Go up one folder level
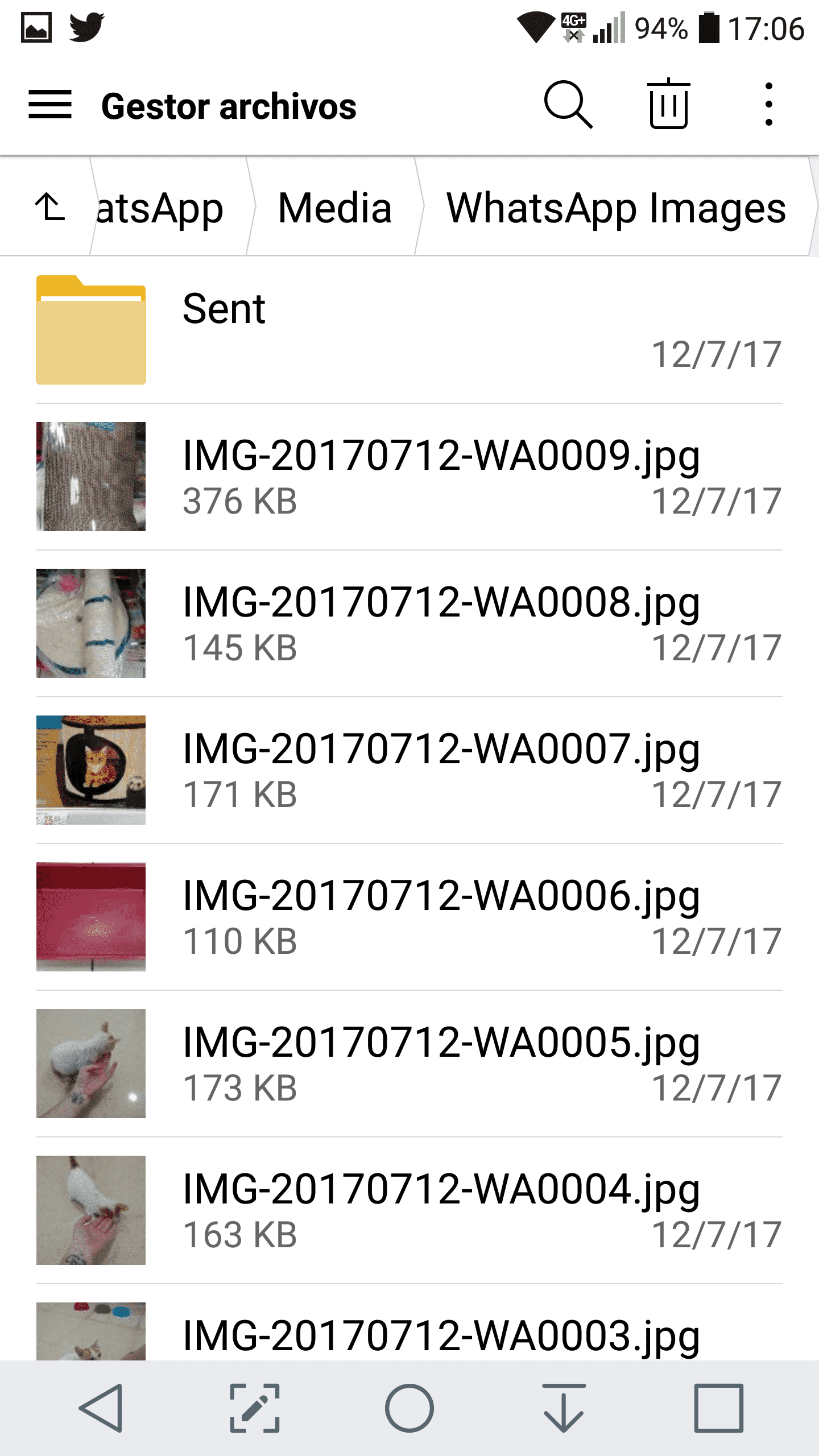This screenshot has width=819, height=1456. [49, 206]
